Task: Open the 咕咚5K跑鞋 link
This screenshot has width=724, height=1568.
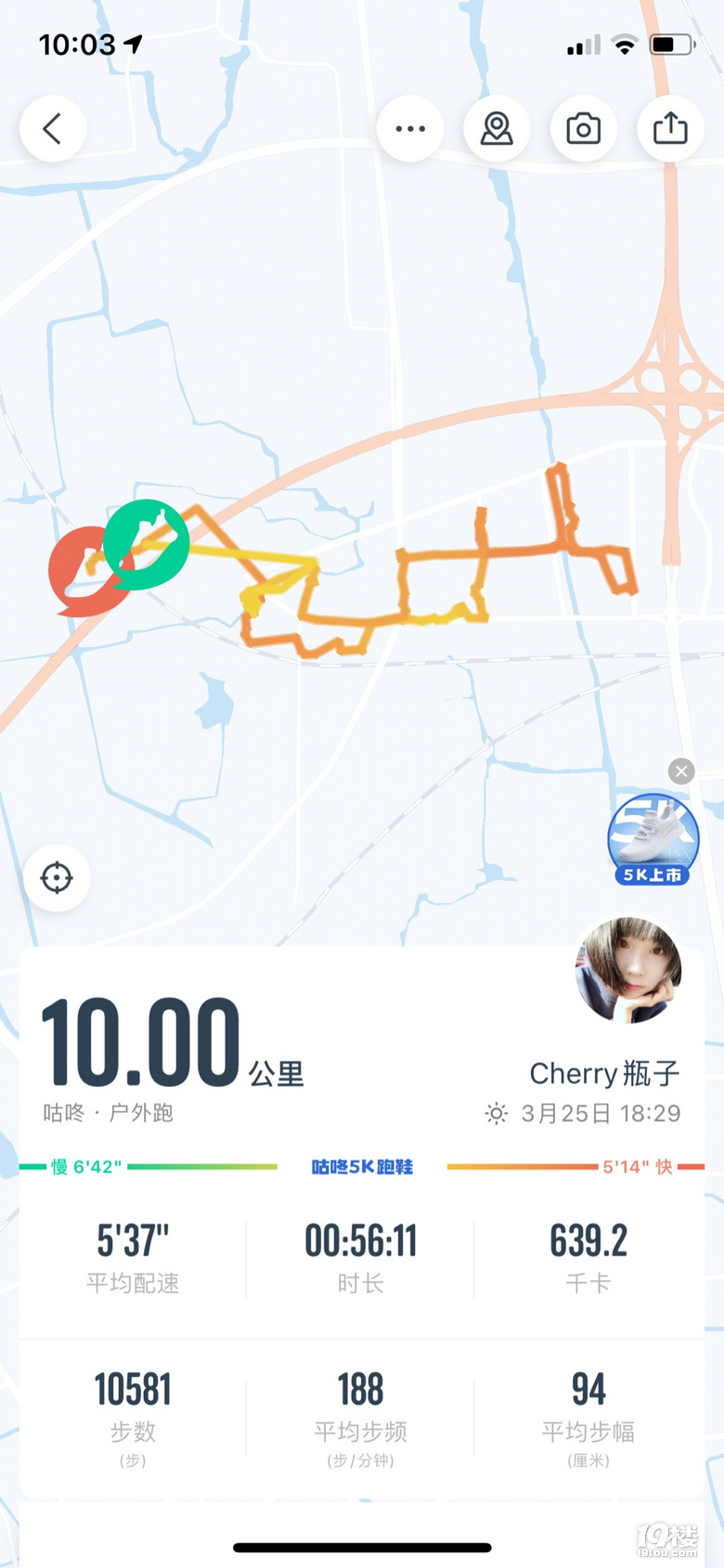Action: pyautogui.click(x=362, y=1167)
